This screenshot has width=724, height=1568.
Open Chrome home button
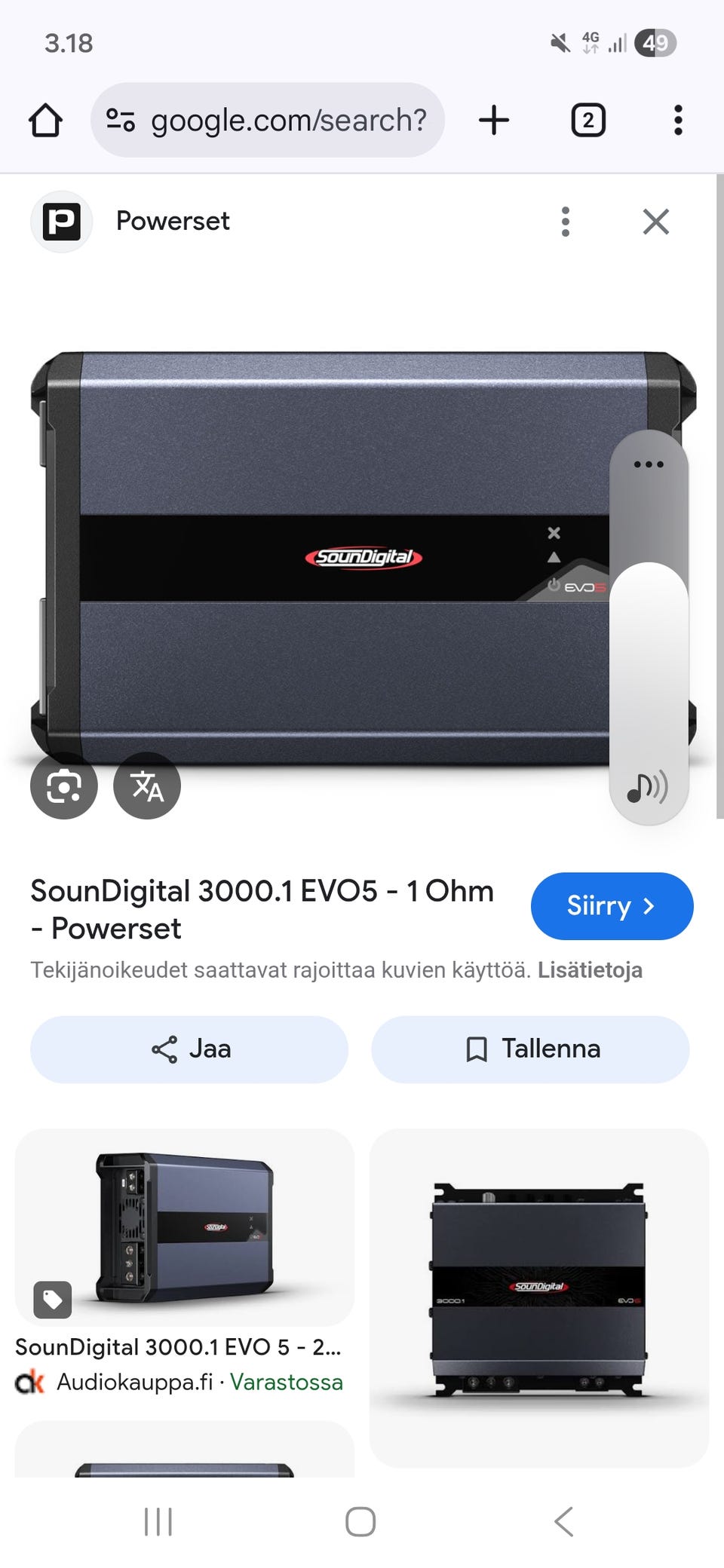pos(46,119)
